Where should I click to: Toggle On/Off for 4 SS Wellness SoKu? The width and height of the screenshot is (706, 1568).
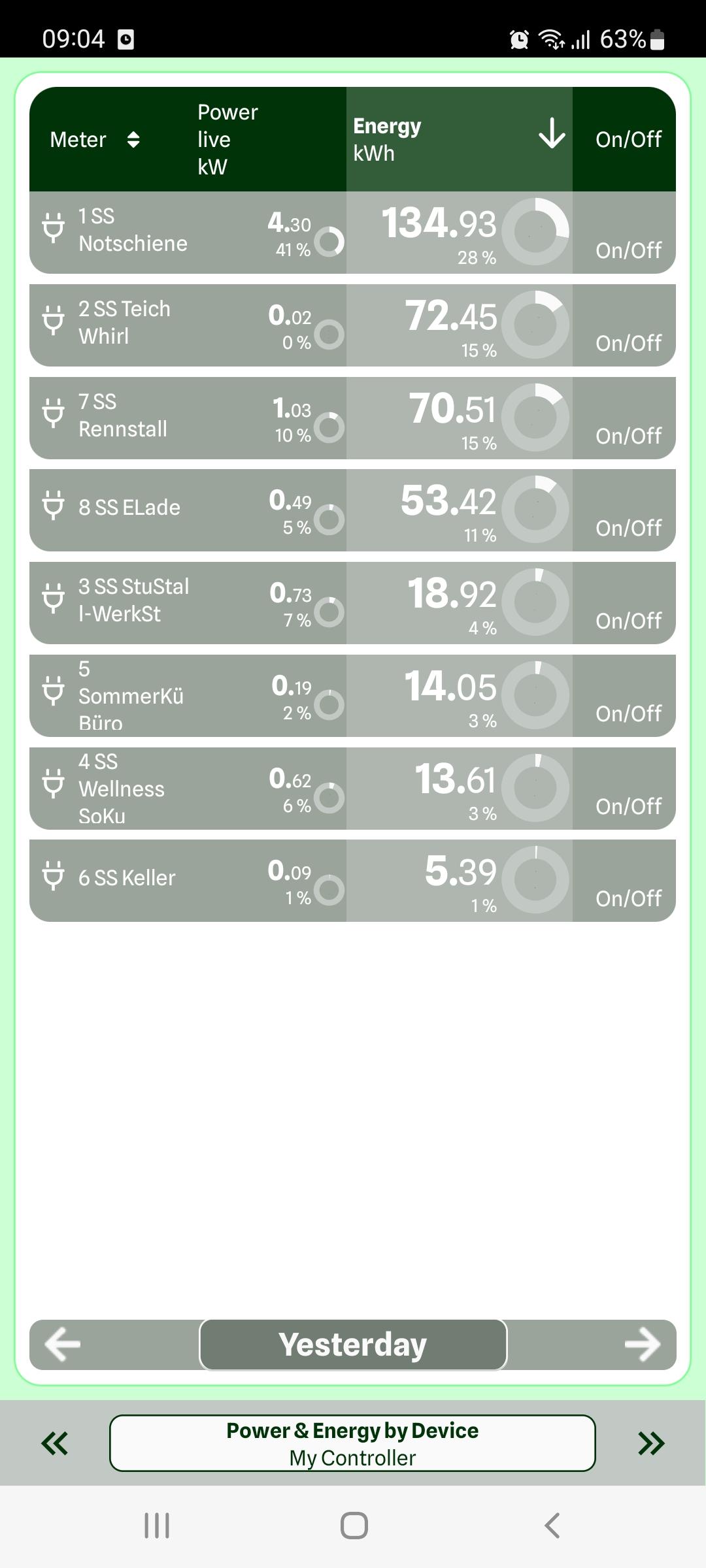click(628, 806)
